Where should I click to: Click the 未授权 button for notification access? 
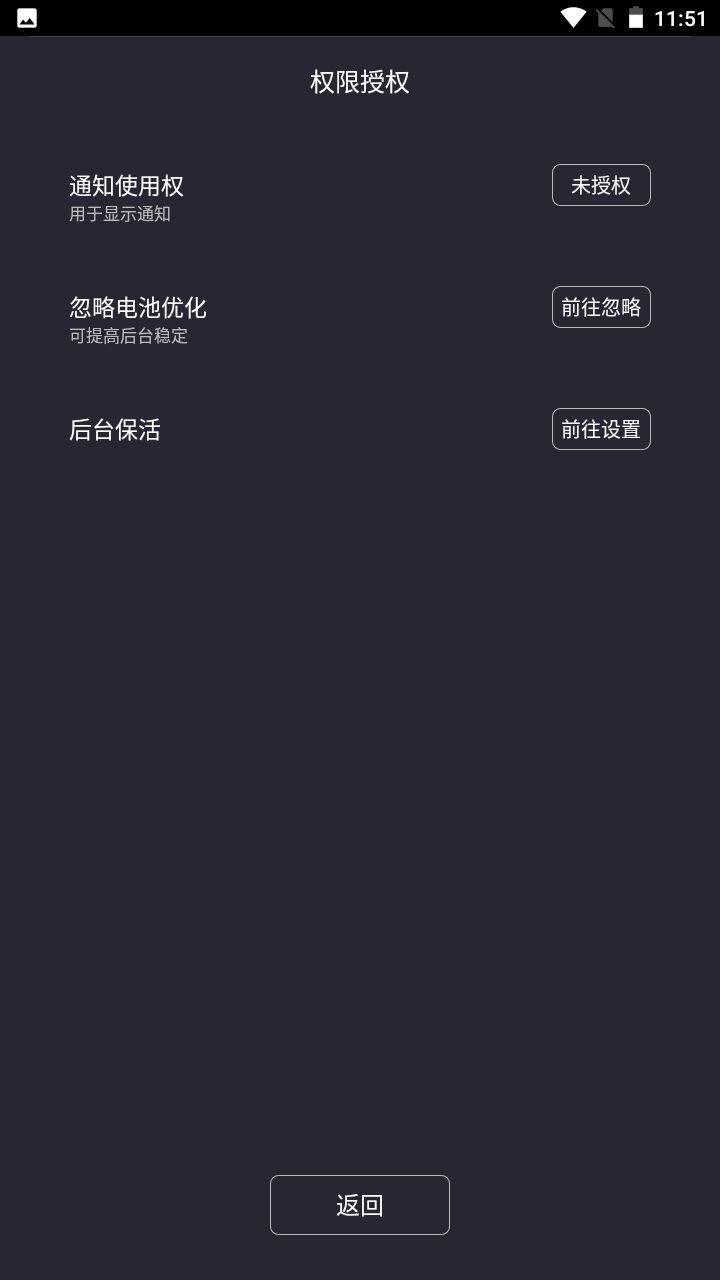tap(600, 185)
